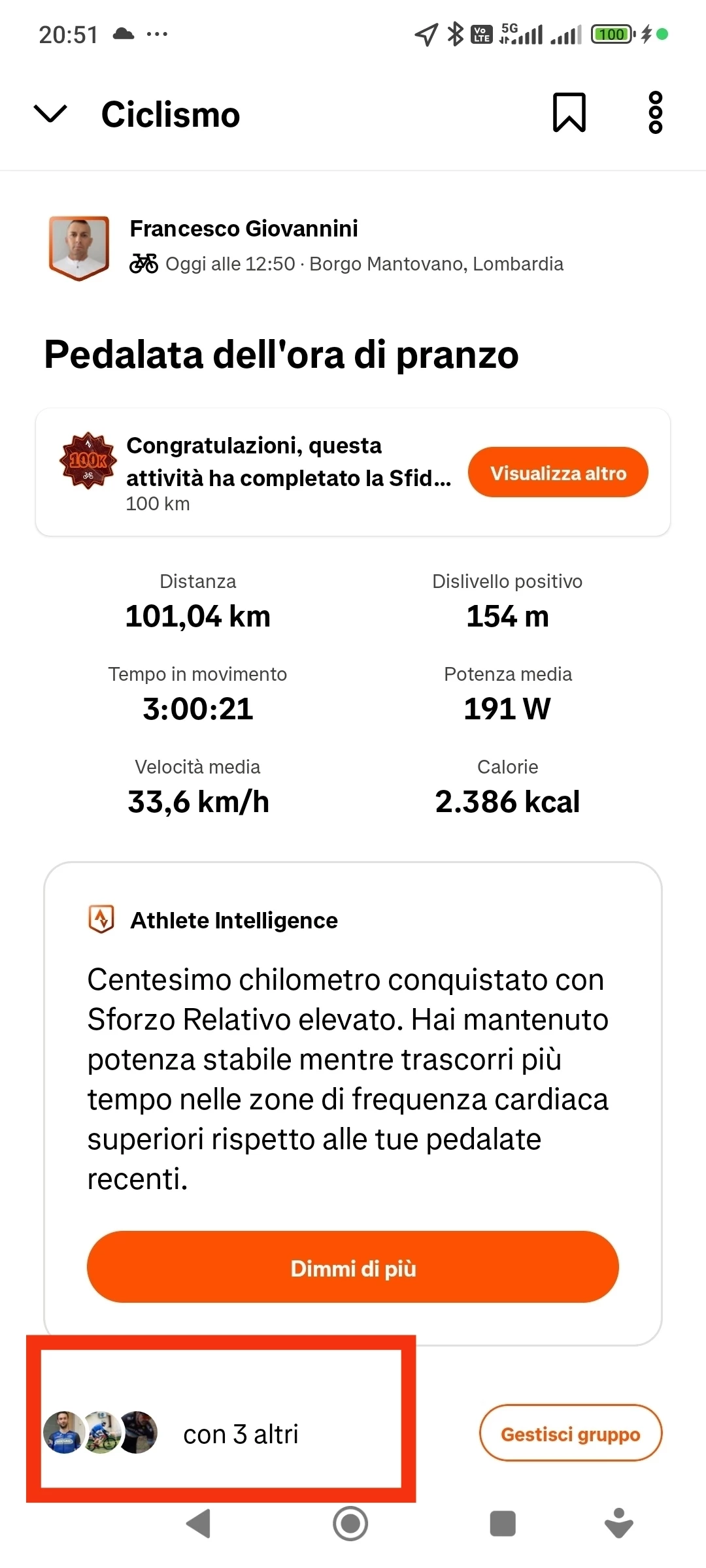Return to the phone's home screen
This screenshot has height=1568, width=706.
tap(350, 1524)
